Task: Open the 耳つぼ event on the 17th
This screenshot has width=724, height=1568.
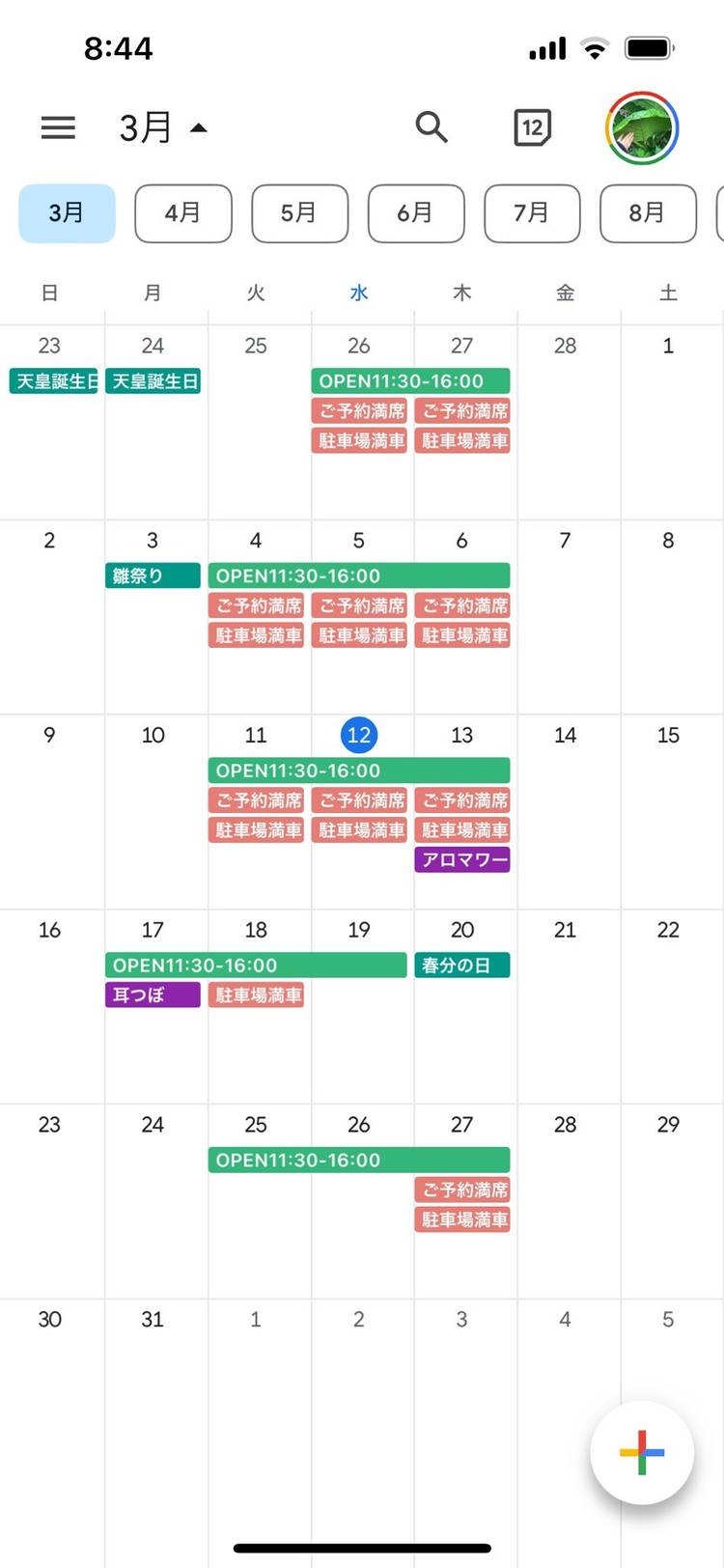Action: pos(153,994)
